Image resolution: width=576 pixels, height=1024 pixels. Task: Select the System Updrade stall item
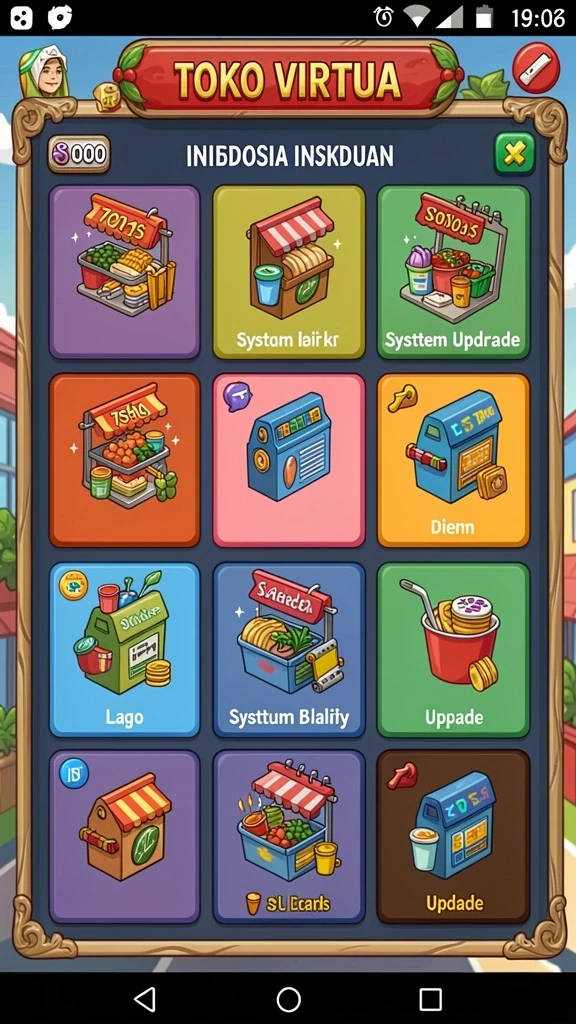coord(453,272)
